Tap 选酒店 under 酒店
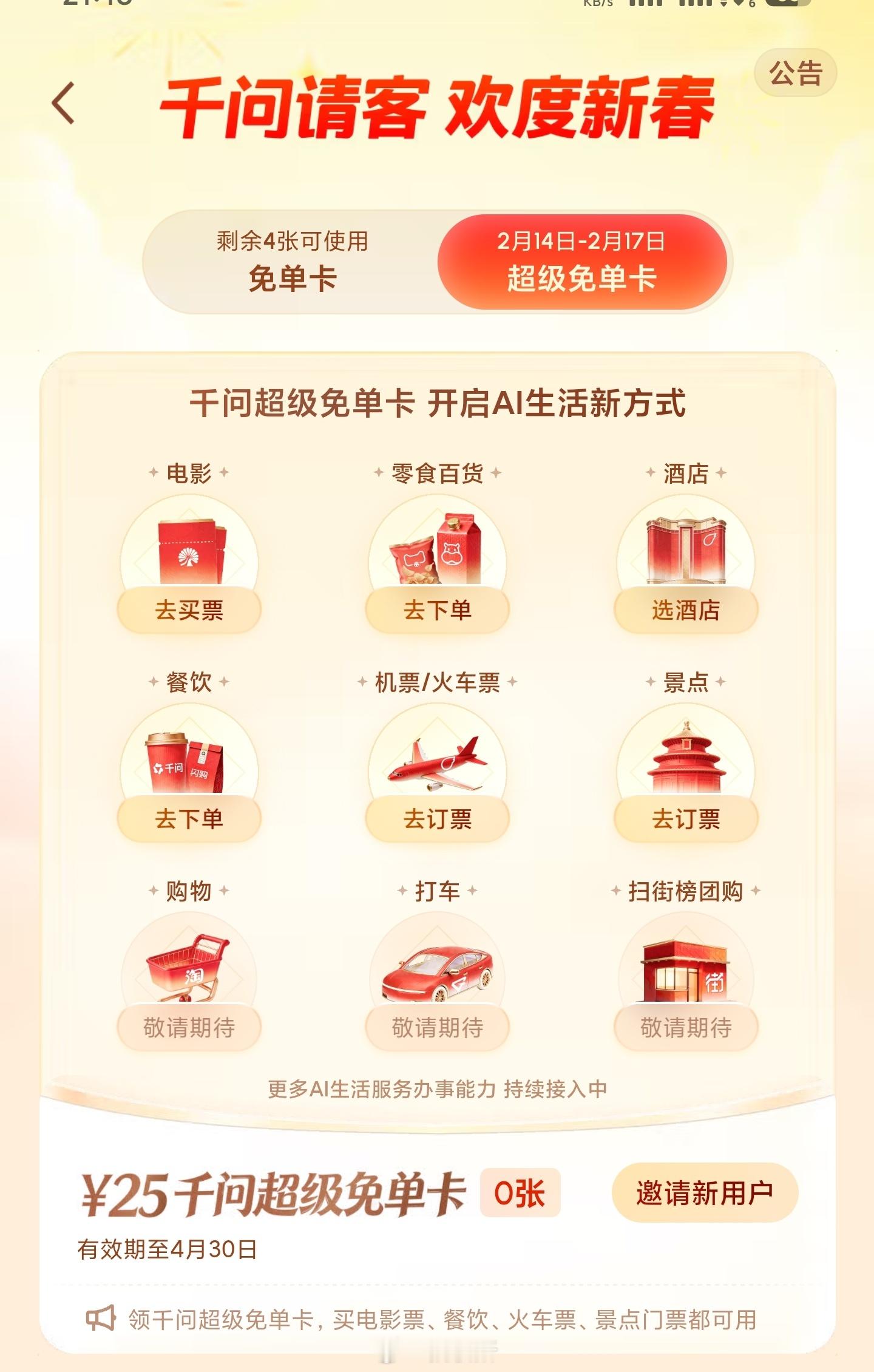Image resolution: width=874 pixels, height=1372 pixels. click(x=685, y=611)
